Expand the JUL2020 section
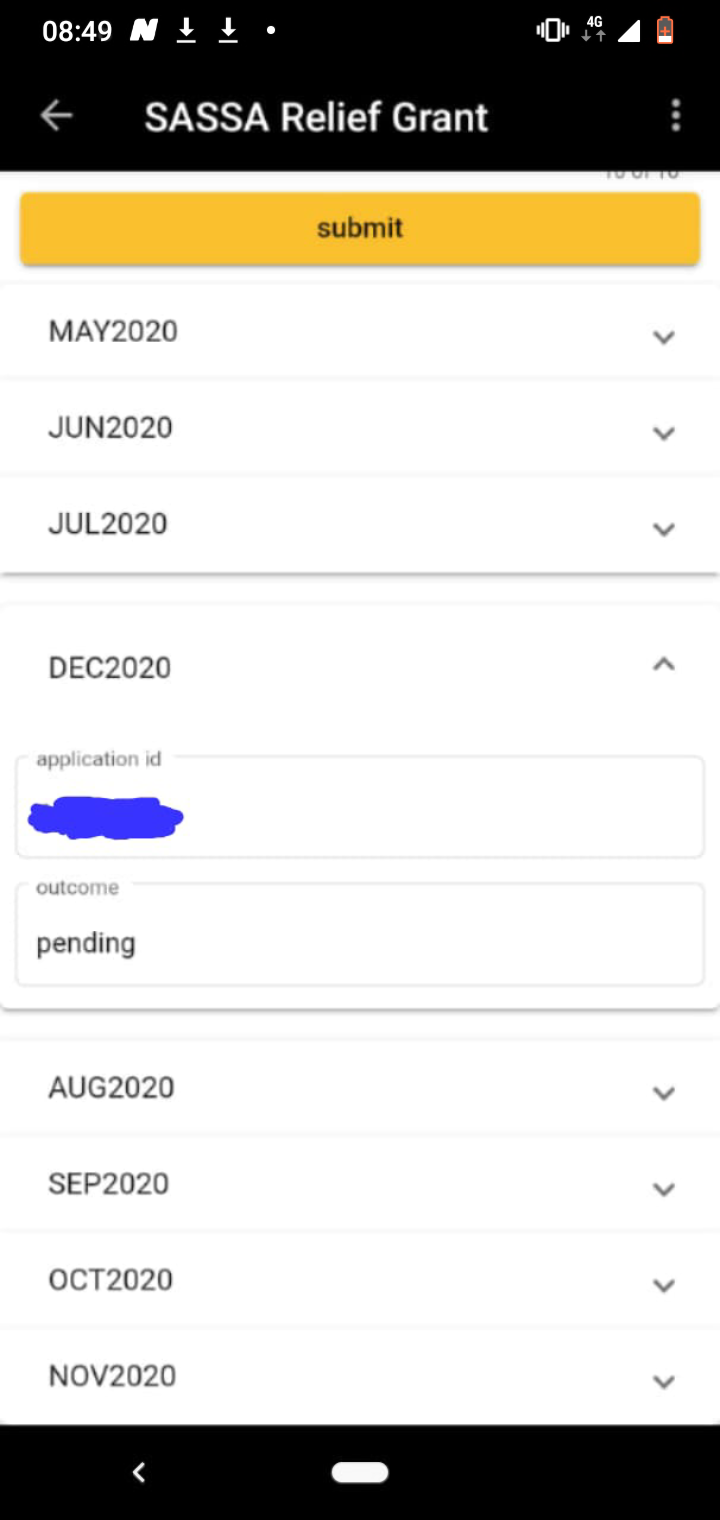 [360, 524]
